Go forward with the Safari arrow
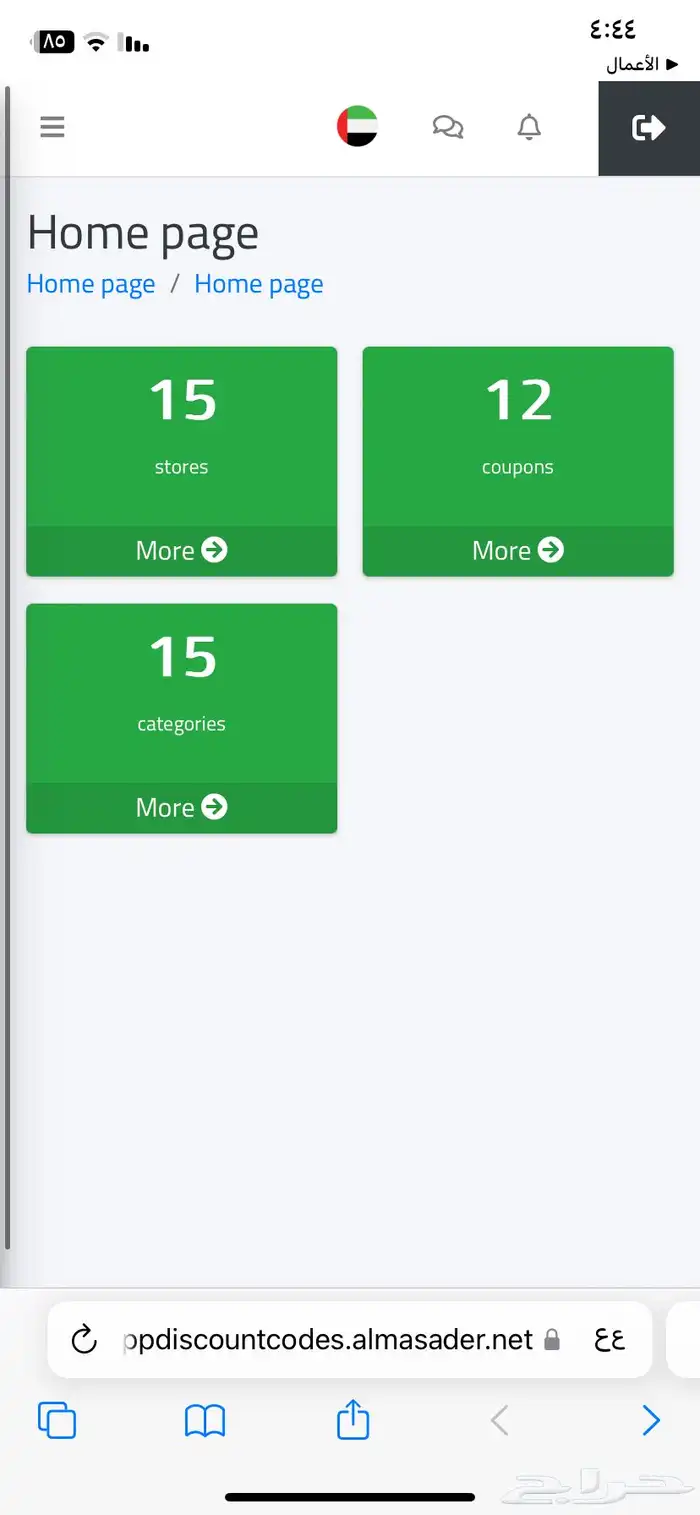Screen dimensions: 700x1515 (651, 1420)
